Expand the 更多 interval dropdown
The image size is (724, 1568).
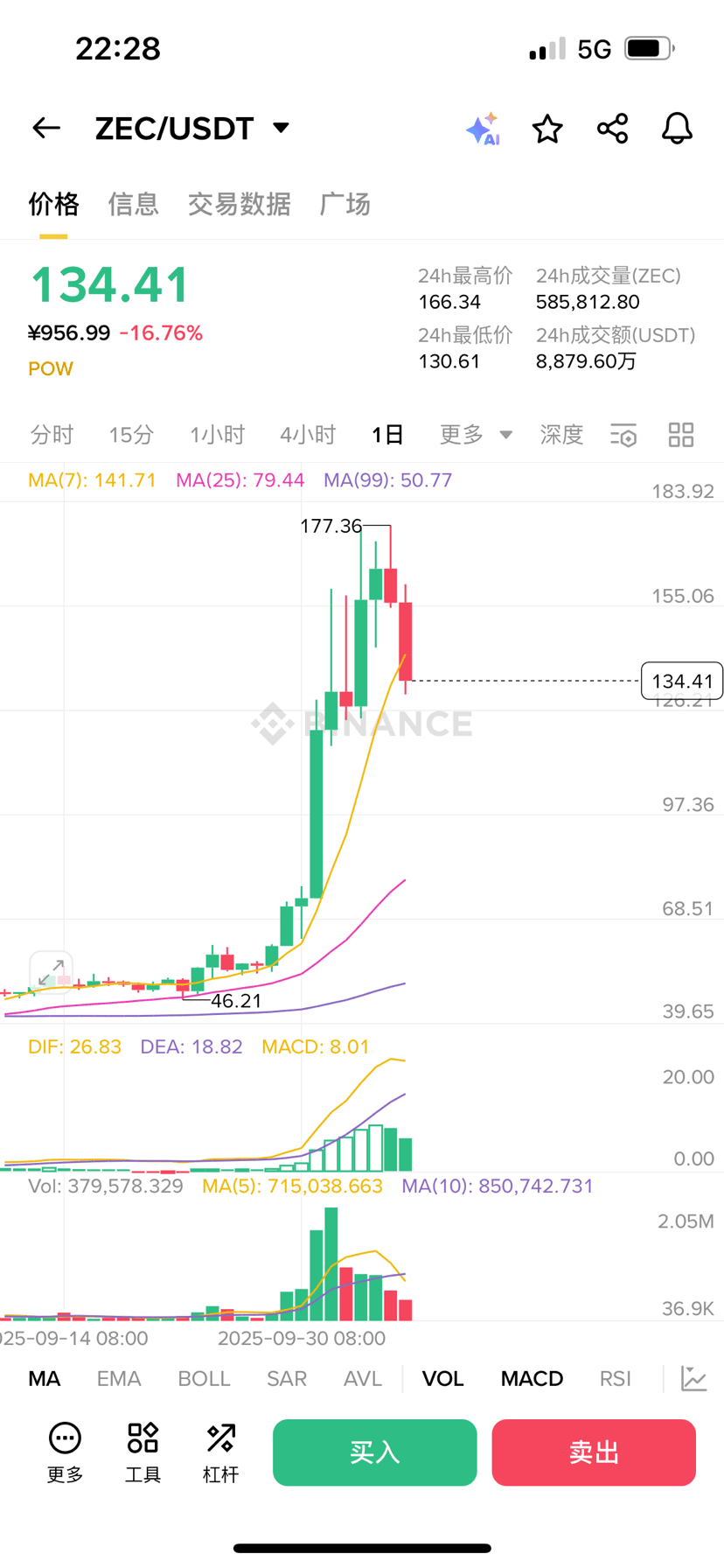(x=476, y=435)
